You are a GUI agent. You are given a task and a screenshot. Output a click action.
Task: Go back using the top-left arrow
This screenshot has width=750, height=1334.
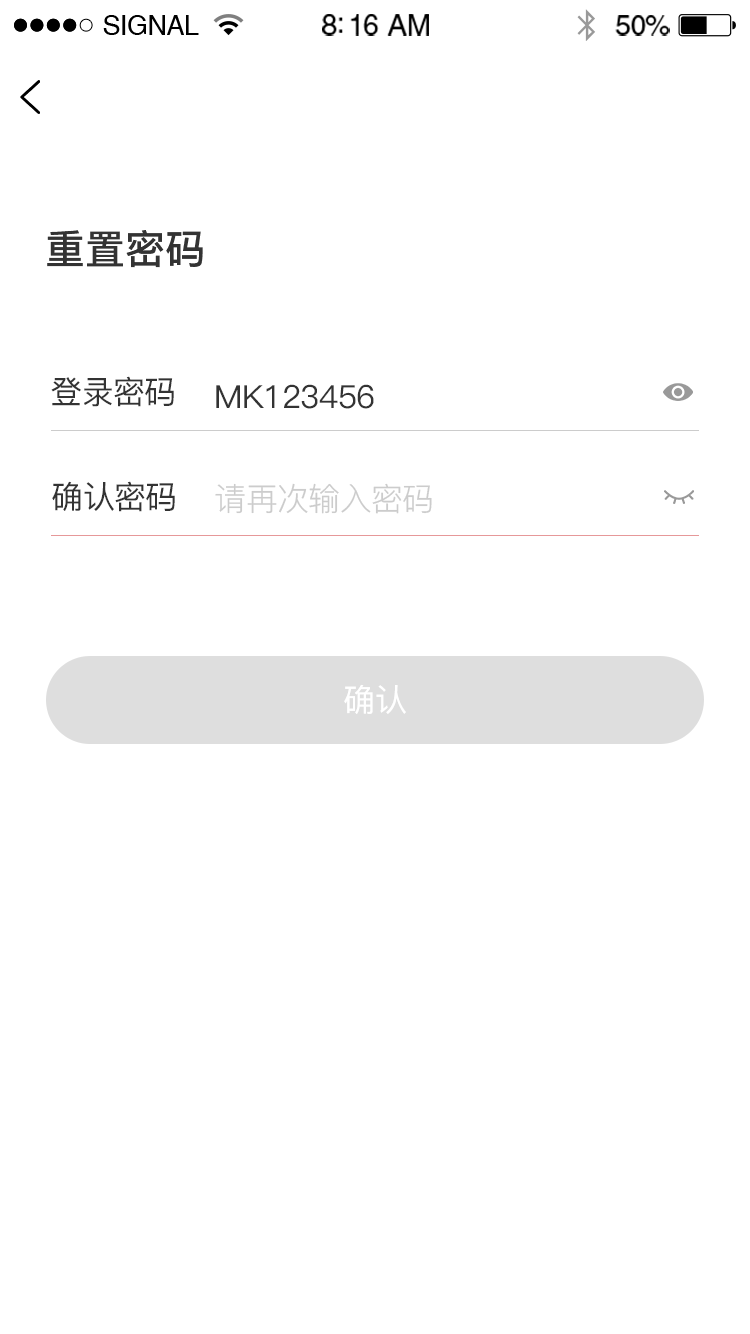click(30, 97)
